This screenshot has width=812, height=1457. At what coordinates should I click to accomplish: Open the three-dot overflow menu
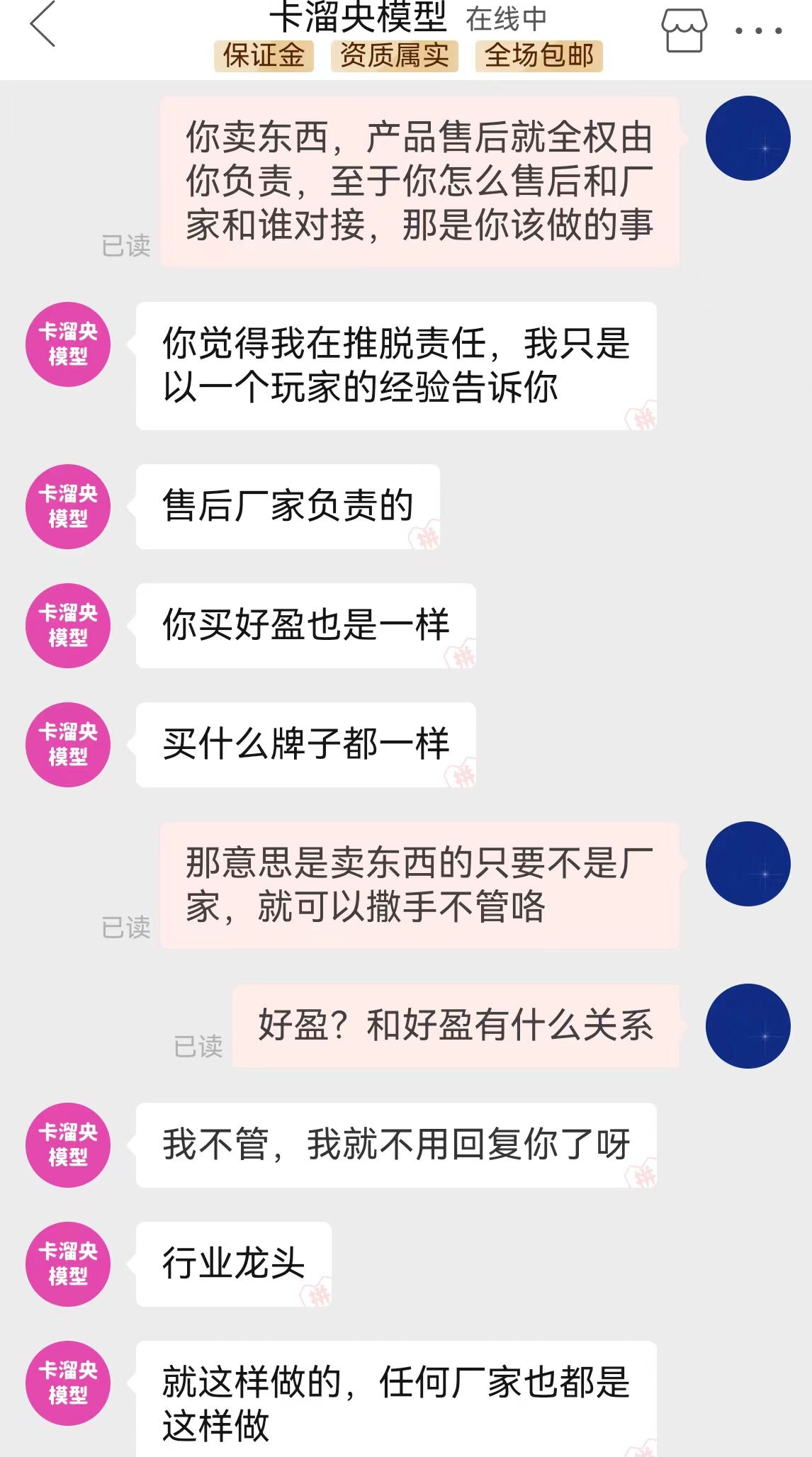758,30
